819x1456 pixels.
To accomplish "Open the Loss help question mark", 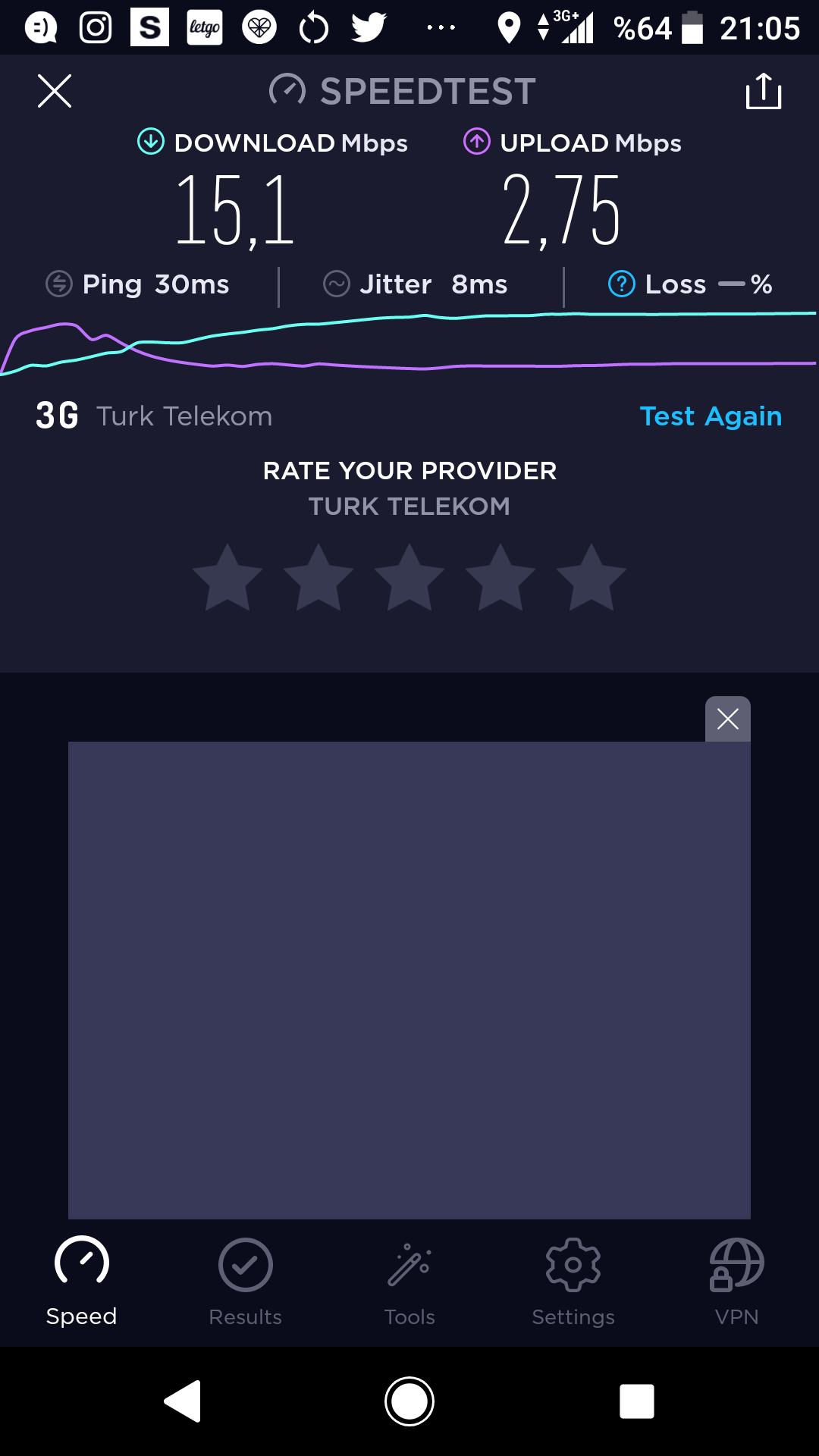I will click(x=622, y=284).
